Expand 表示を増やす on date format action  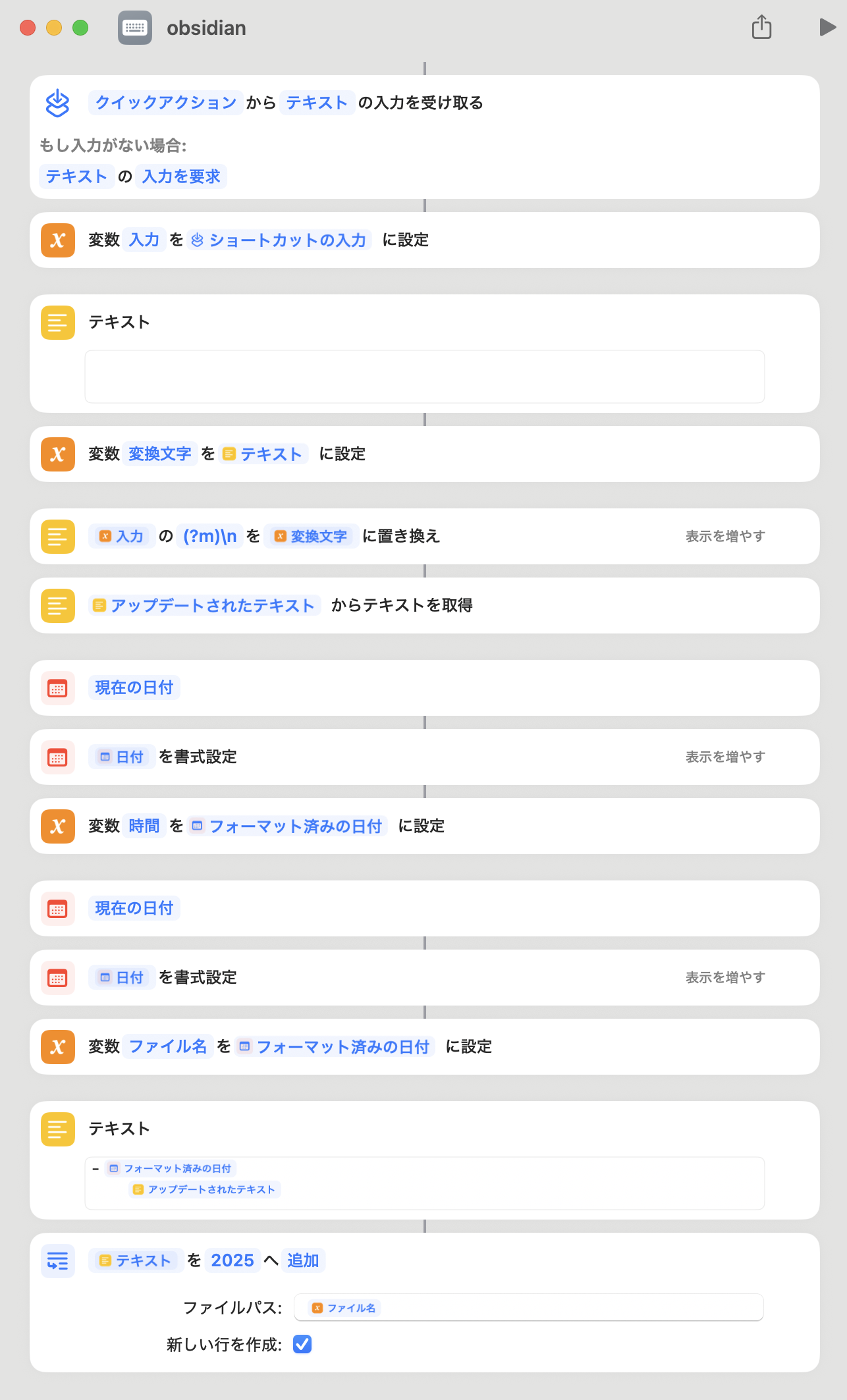click(725, 757)
